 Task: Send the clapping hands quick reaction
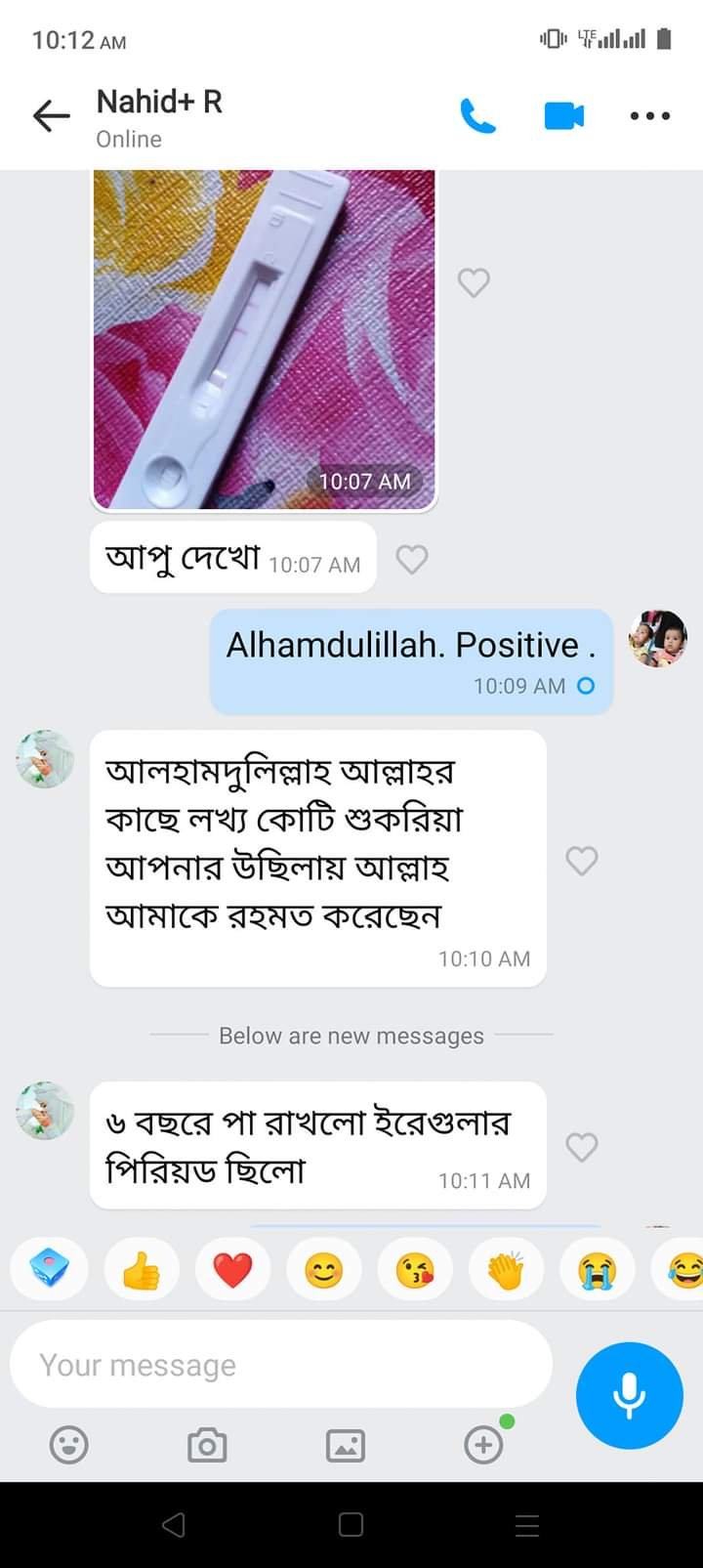(507, 1271)
